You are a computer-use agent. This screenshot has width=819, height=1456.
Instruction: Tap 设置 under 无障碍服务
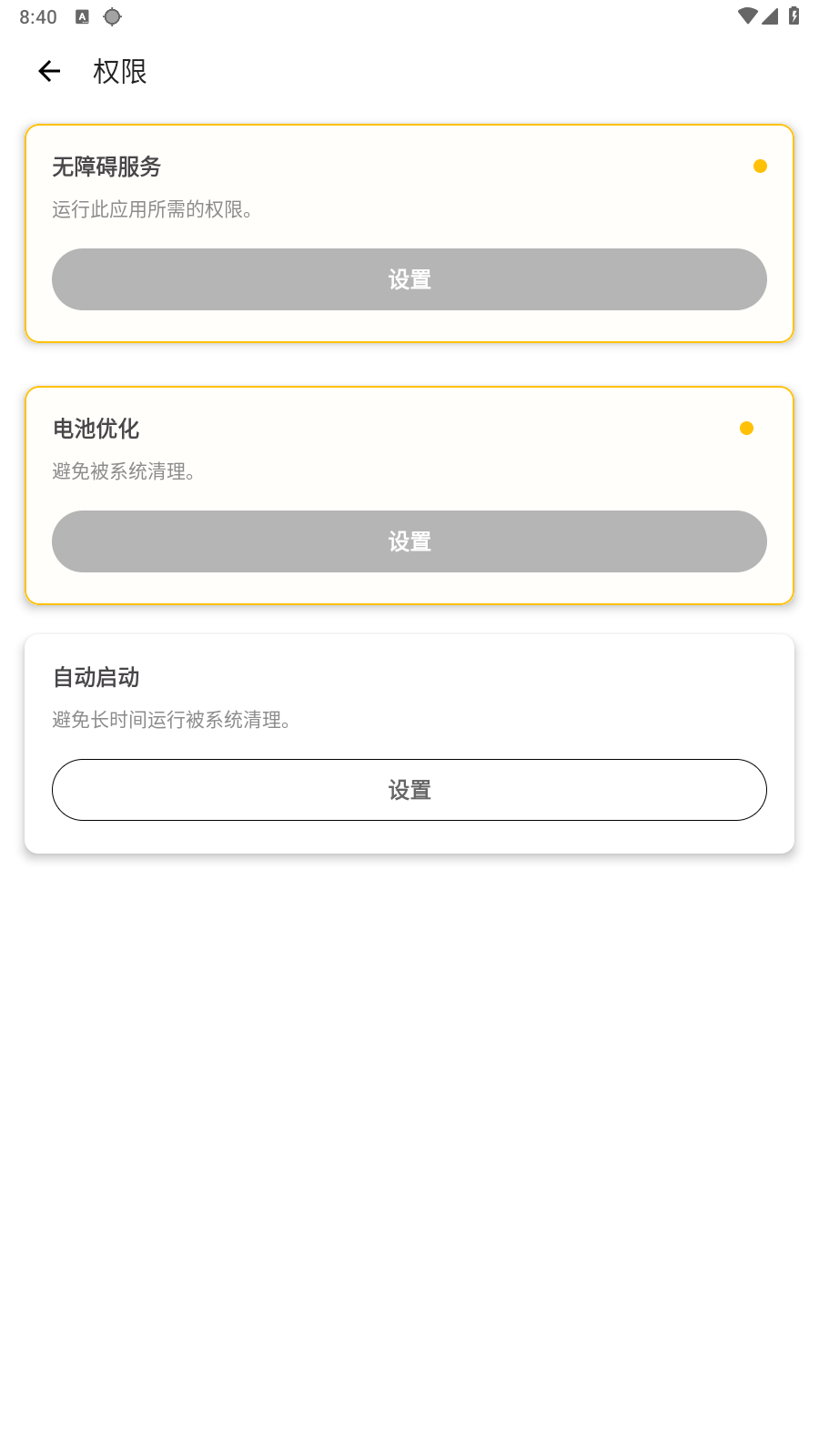point(409,279)
